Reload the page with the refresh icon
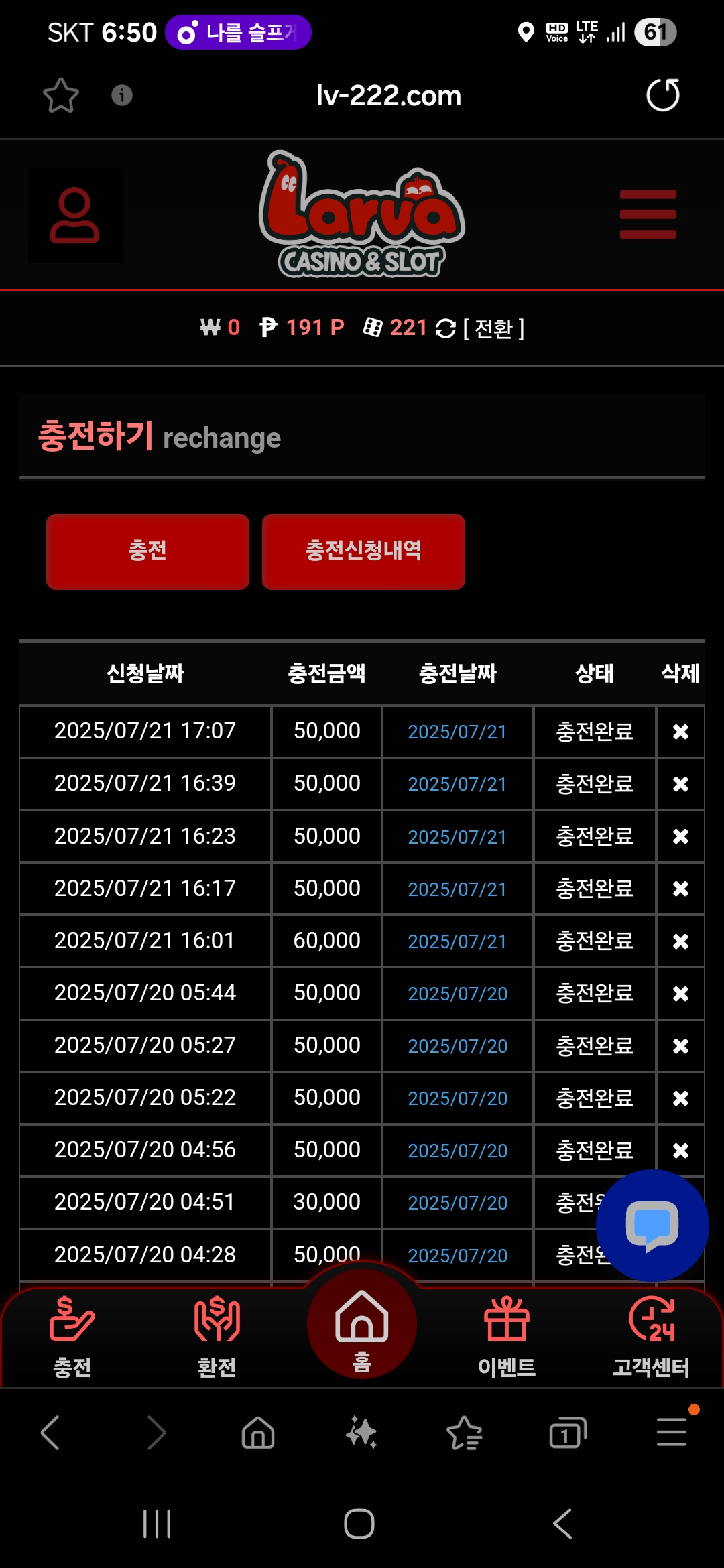724x1568 pixels. point(662,95)
